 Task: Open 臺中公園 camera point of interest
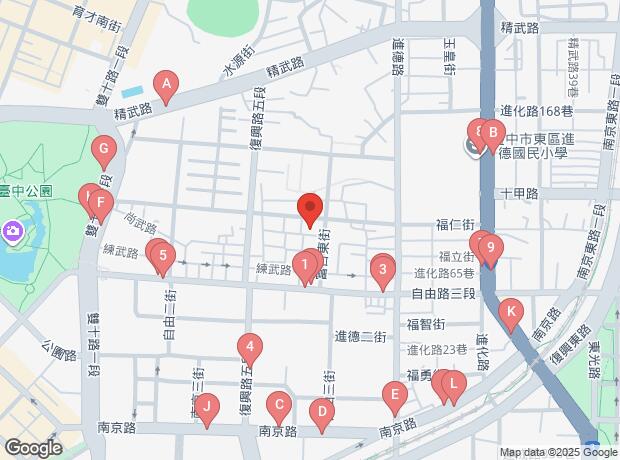pos(12,233)
